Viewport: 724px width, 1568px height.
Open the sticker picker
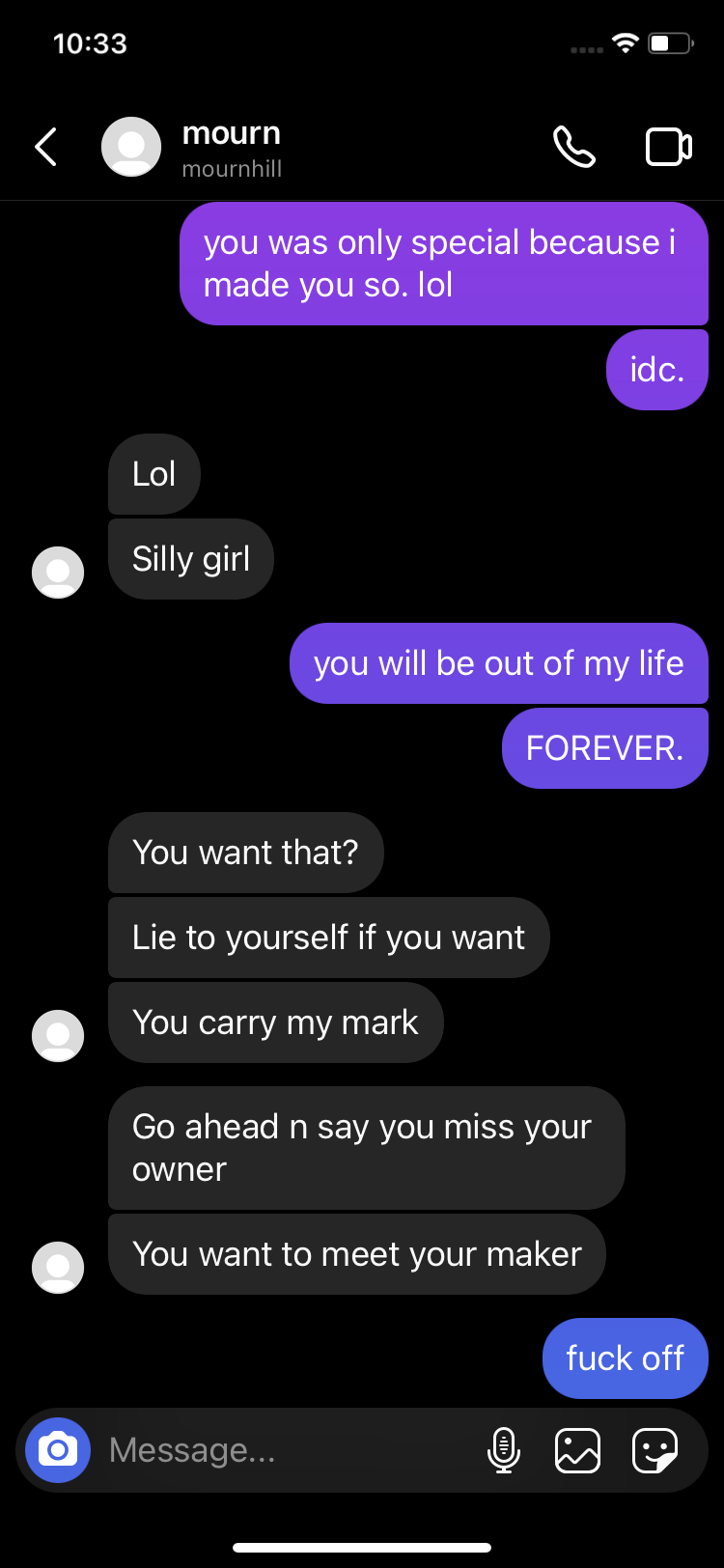click(x=654, y=1449)
